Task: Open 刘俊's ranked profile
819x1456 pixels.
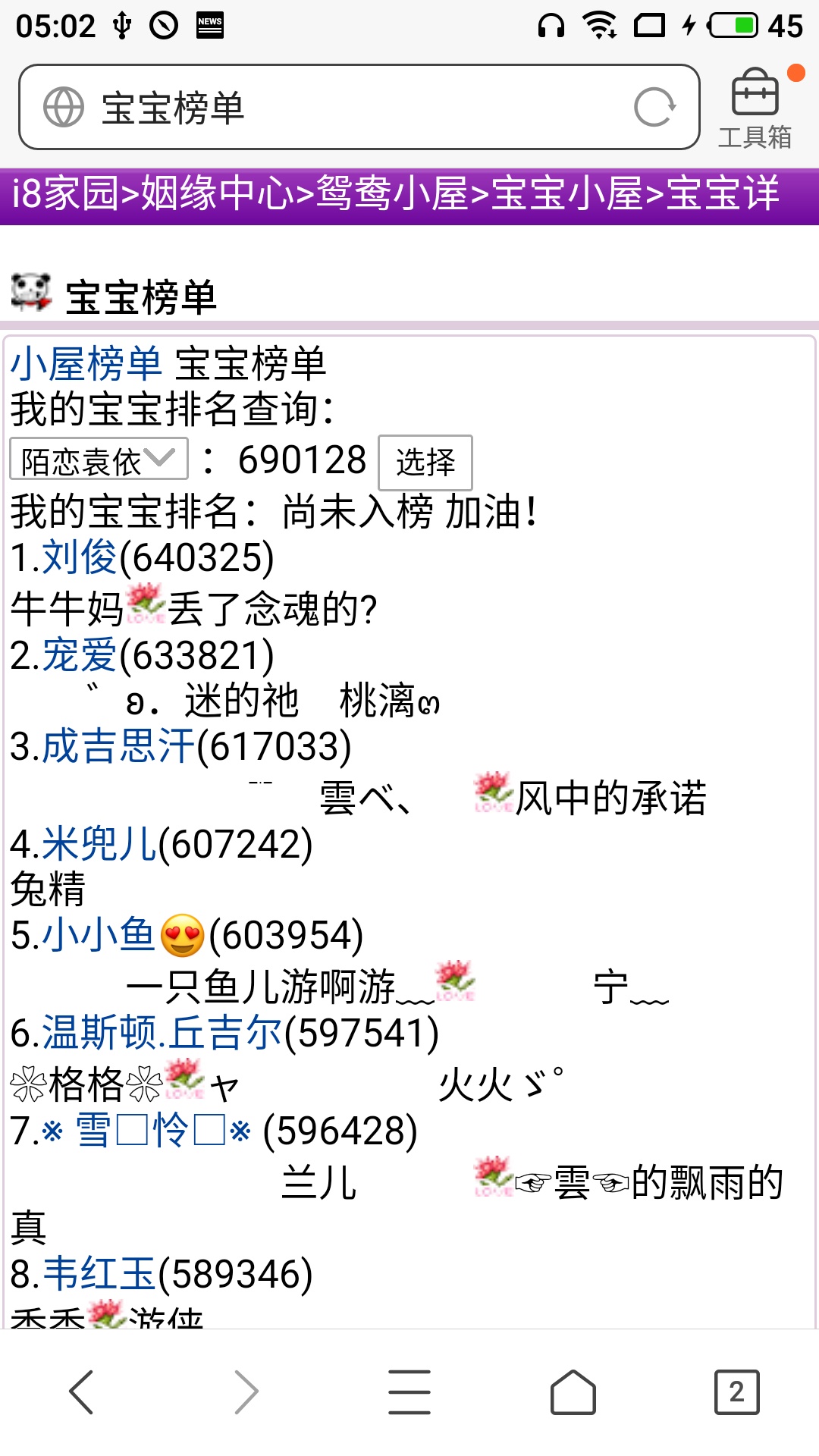Action: click(x=79, y=557)
